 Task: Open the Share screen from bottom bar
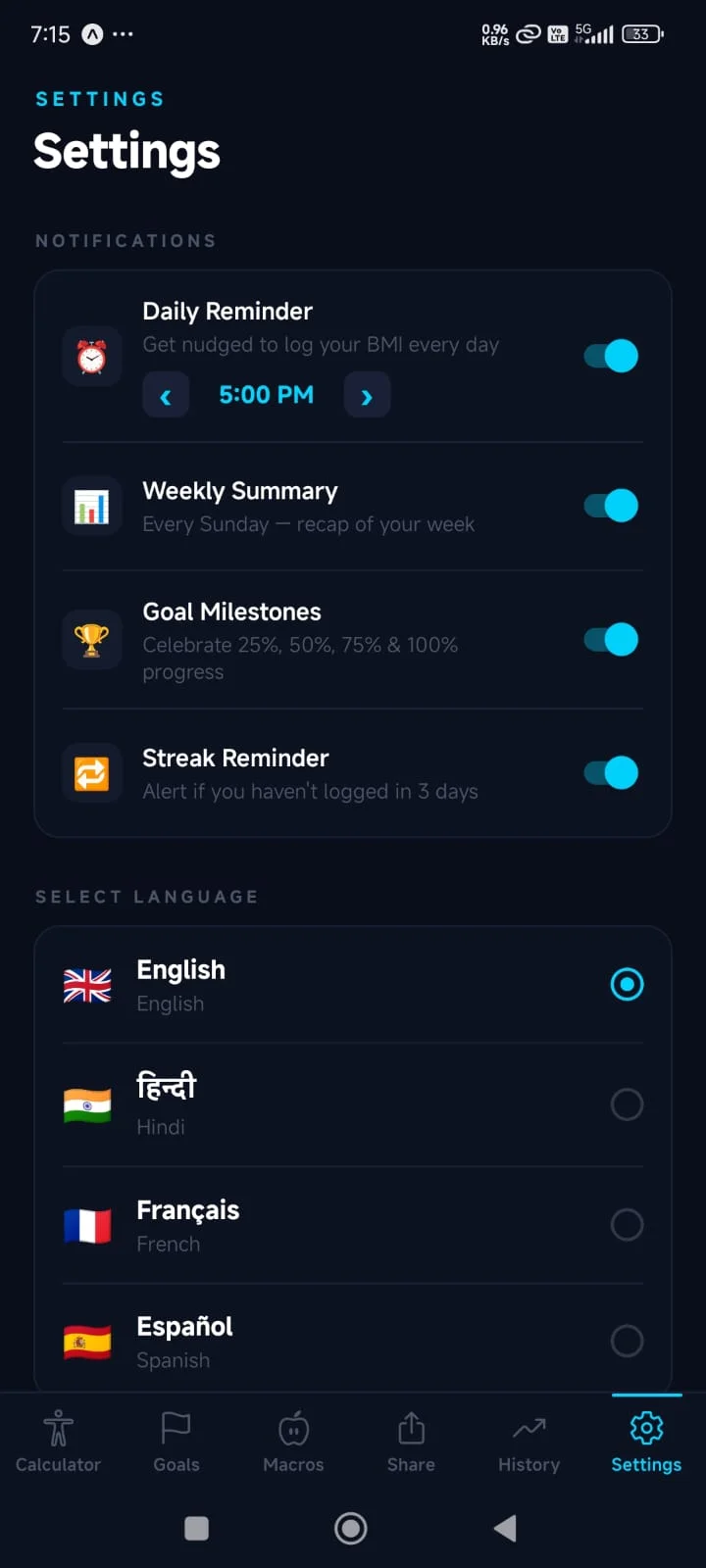(x=410, y=1441)
